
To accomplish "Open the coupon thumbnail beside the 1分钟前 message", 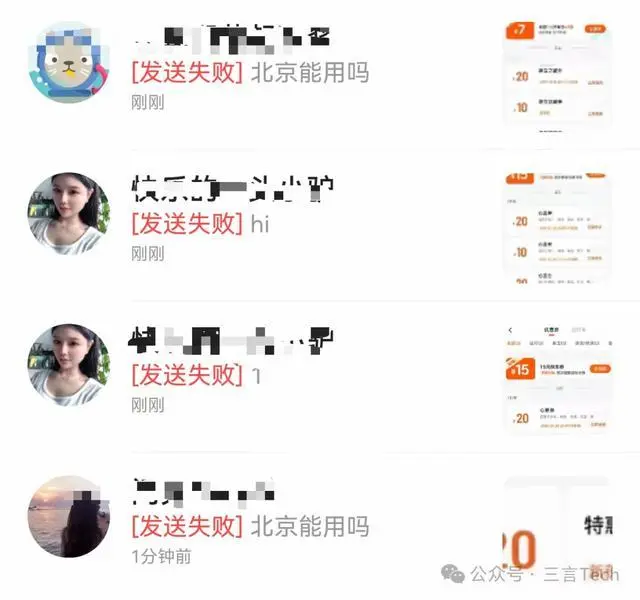I will click(557, 529).
